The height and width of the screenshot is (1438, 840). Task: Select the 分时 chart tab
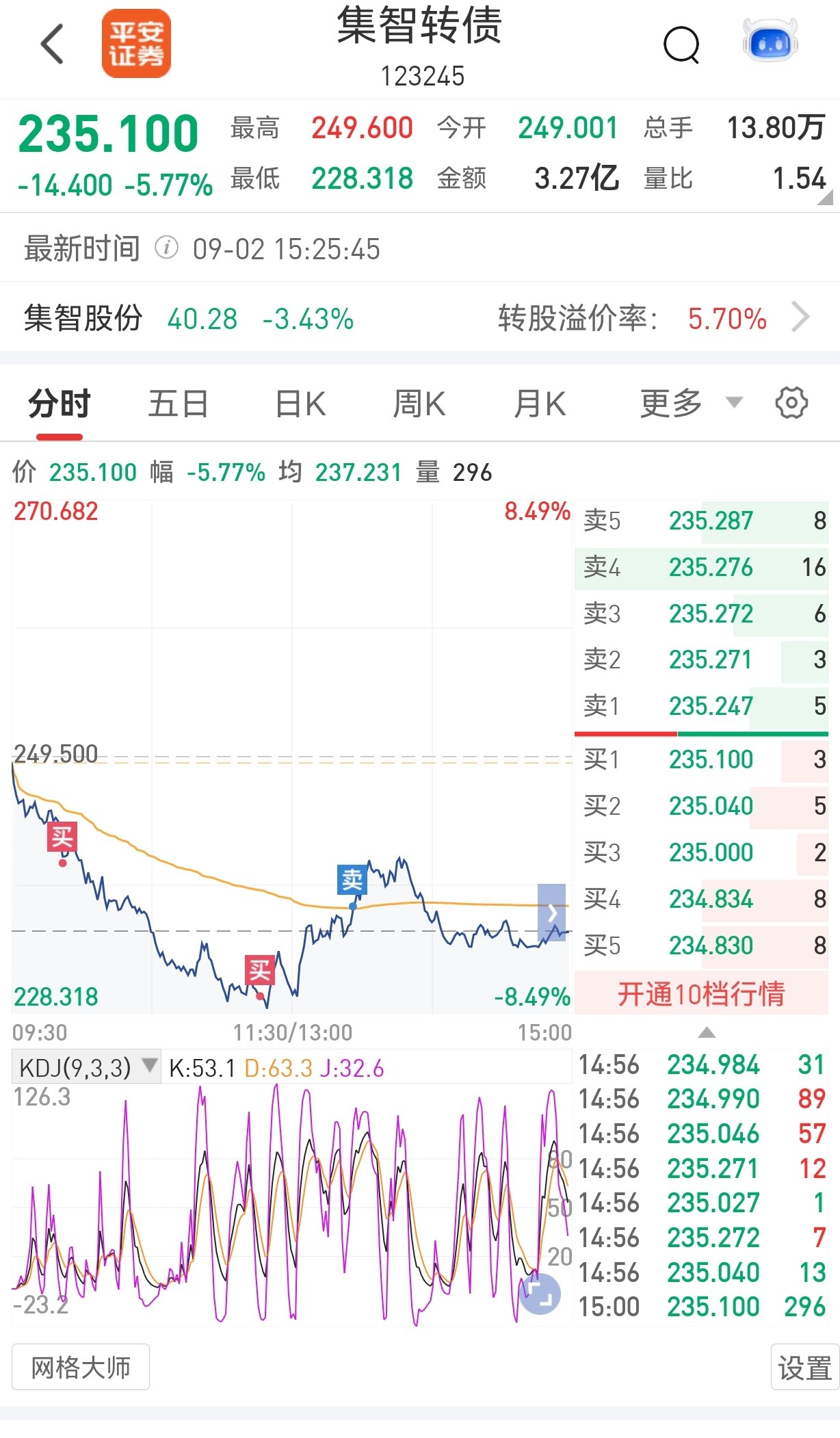(60, 404)
